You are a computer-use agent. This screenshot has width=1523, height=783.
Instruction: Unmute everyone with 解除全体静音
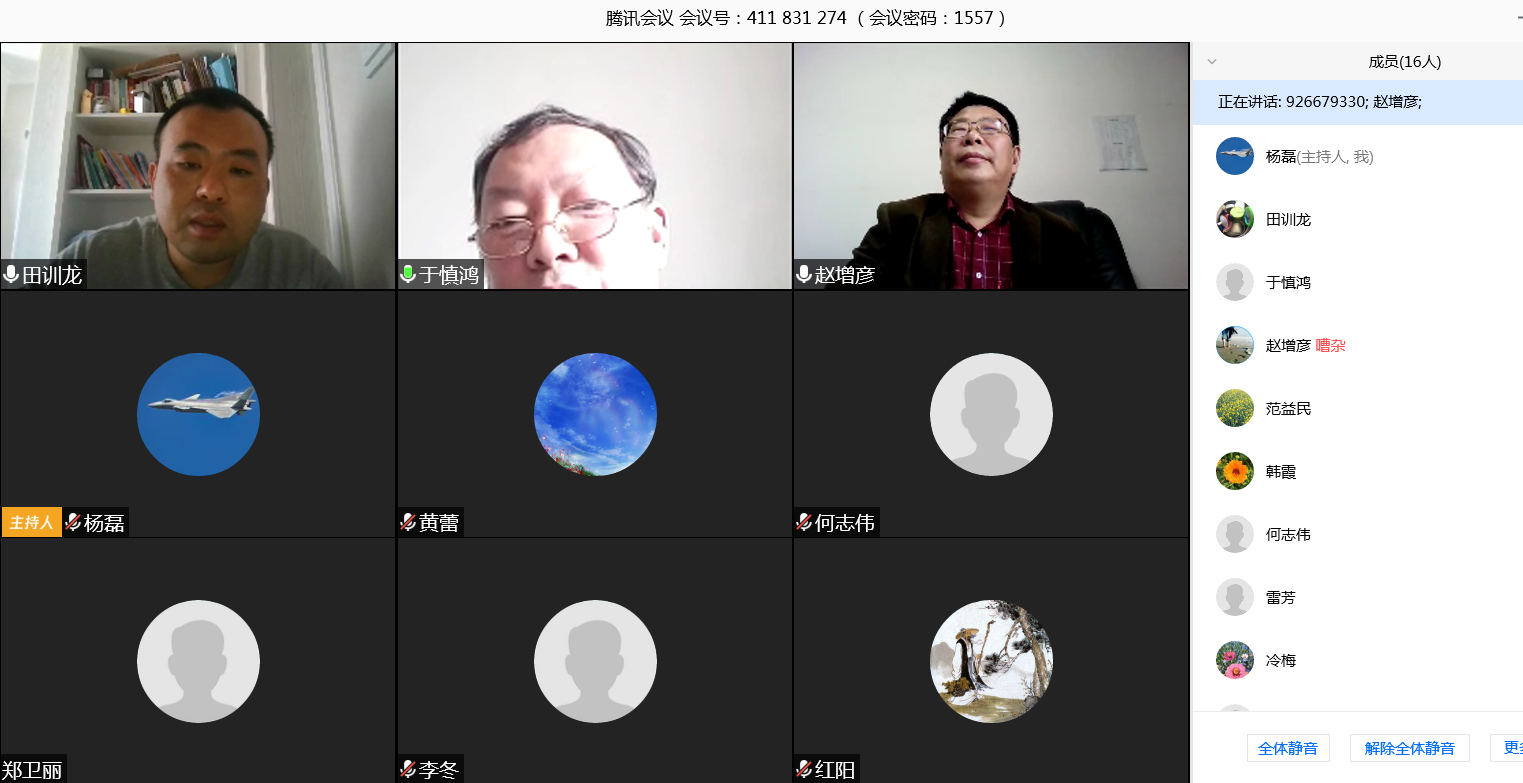coord(1409,748)
